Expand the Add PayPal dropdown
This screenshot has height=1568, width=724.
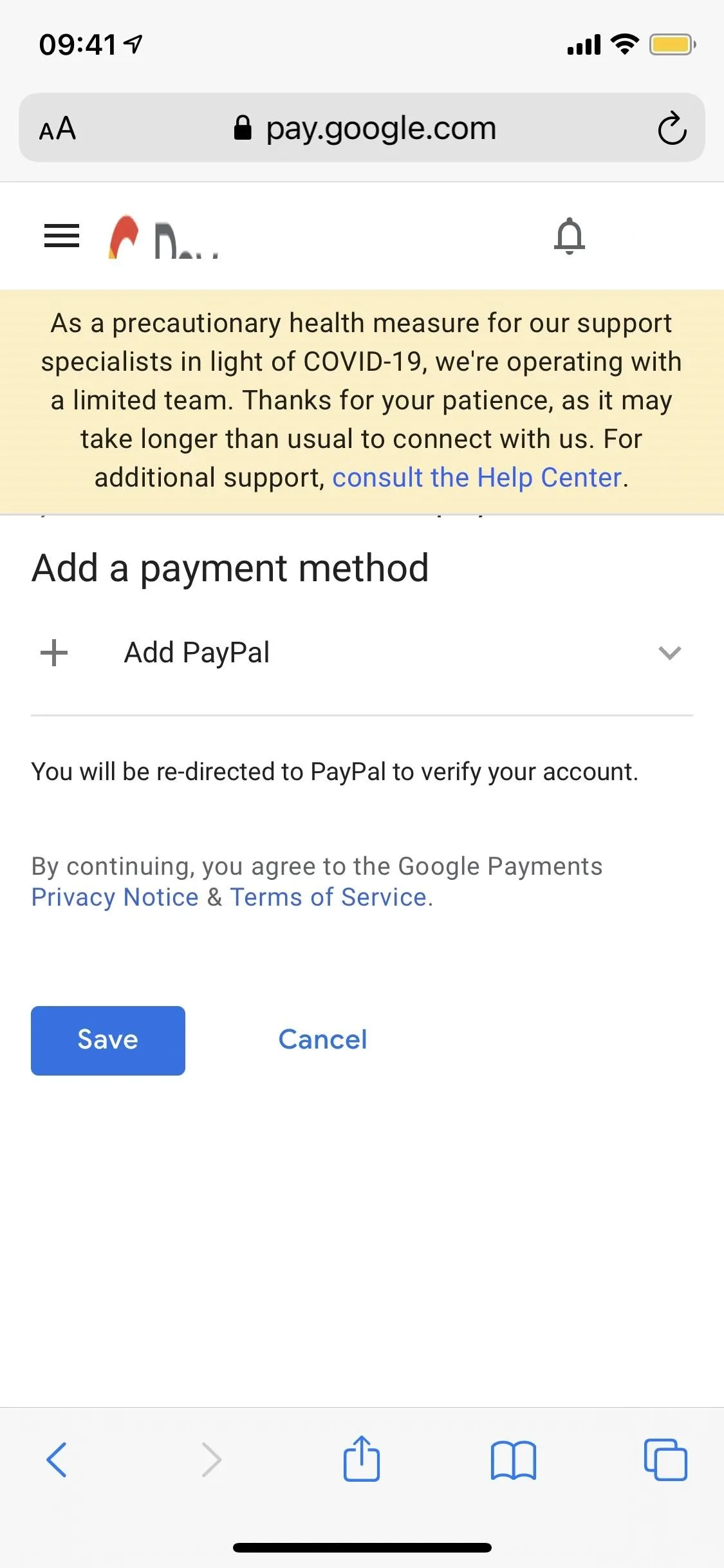(x=362, y=653)
